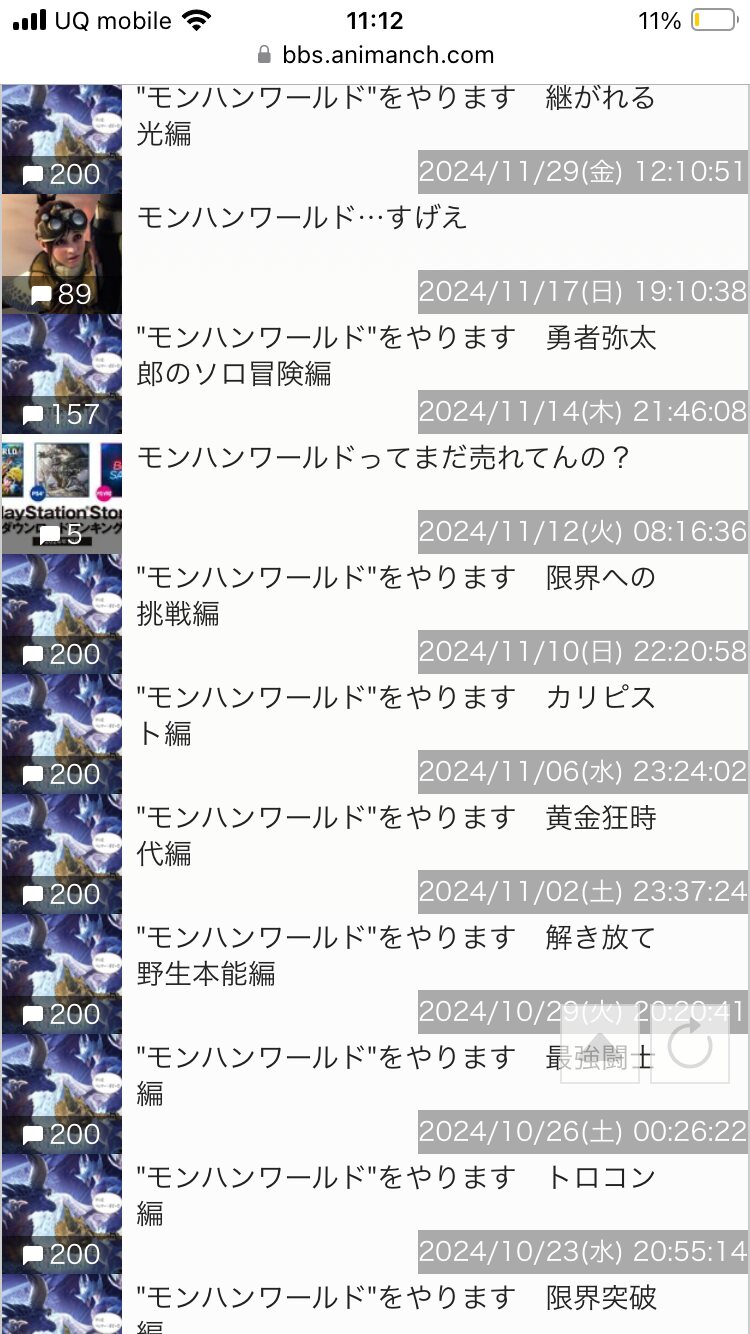The width and height of the screenshot is (750, 1334).
Task: Open the 解き放て野生本能編 thread
Action: coord(395,956)
